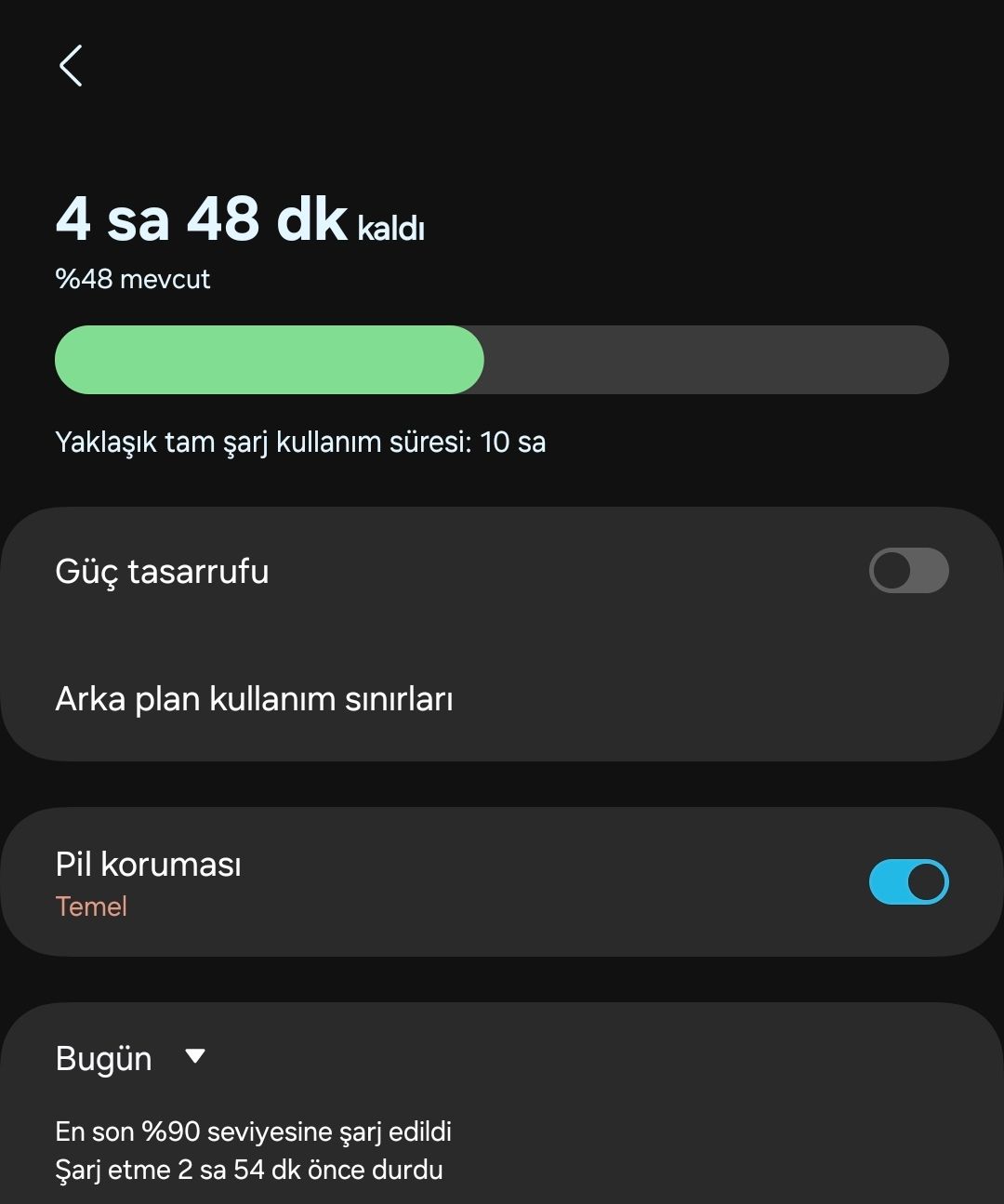Go back using the top arrow
This screenshot has width=1004, height=1204.
tap(71, 66)
